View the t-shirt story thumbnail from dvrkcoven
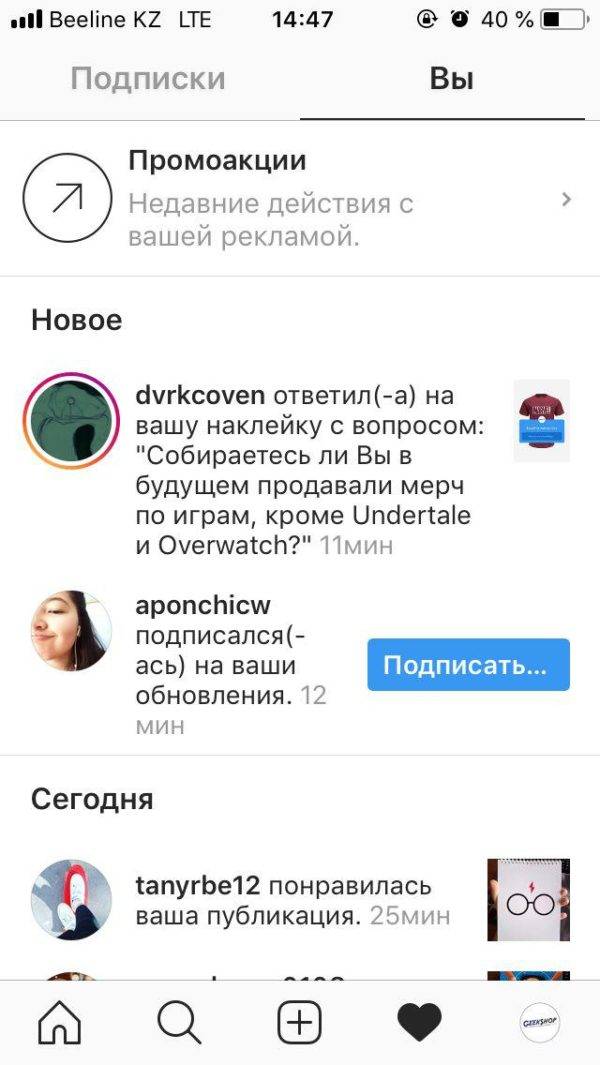600x1065 pixels. click(x=541, y=420)
